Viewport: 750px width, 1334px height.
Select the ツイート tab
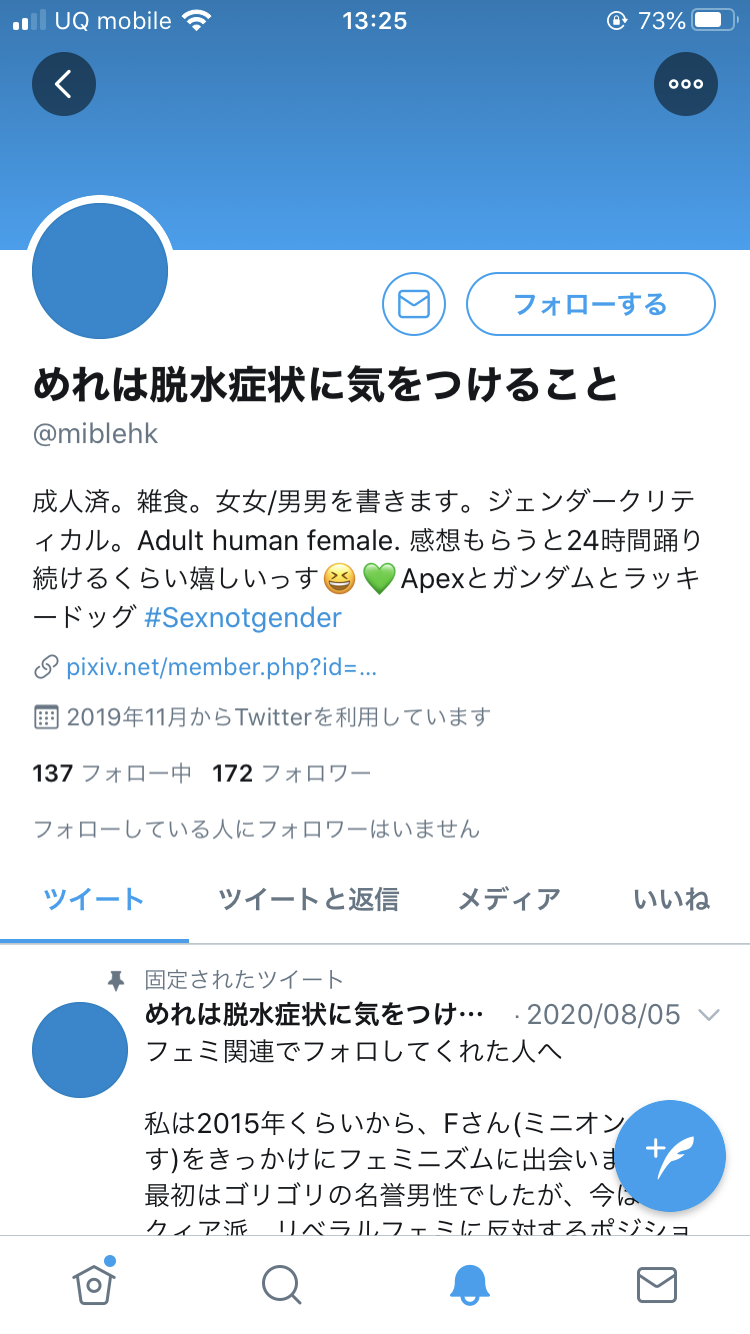(x=94, y=899)
